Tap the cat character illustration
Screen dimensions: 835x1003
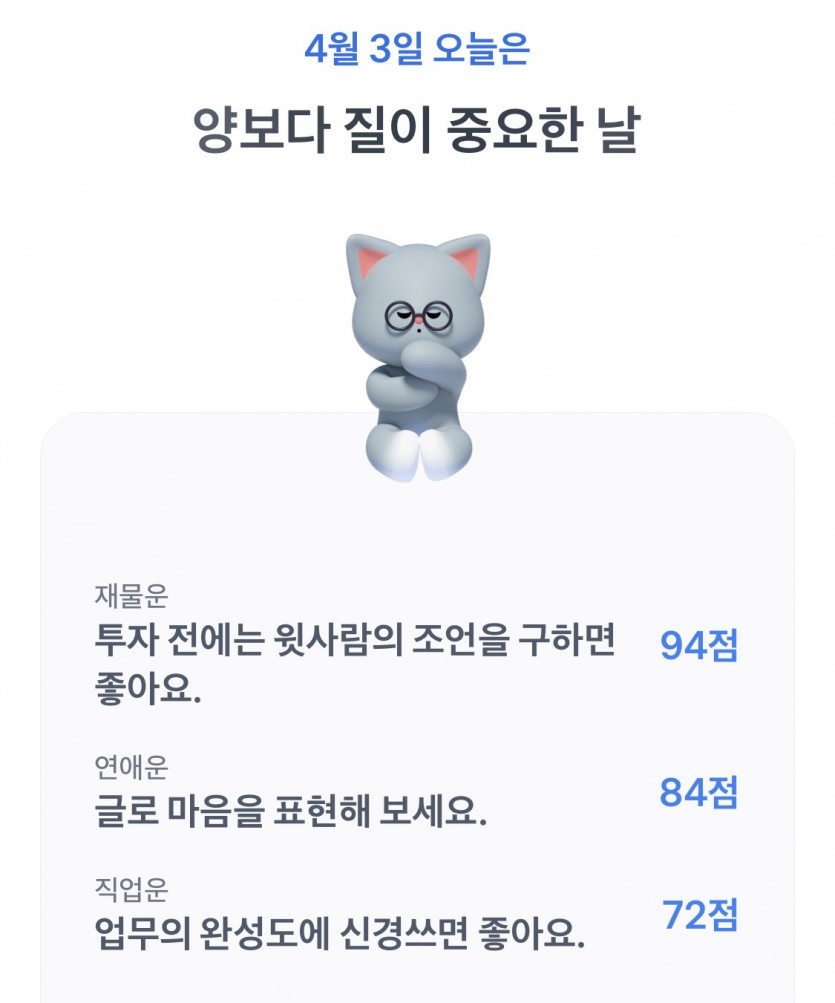[415, 350]
